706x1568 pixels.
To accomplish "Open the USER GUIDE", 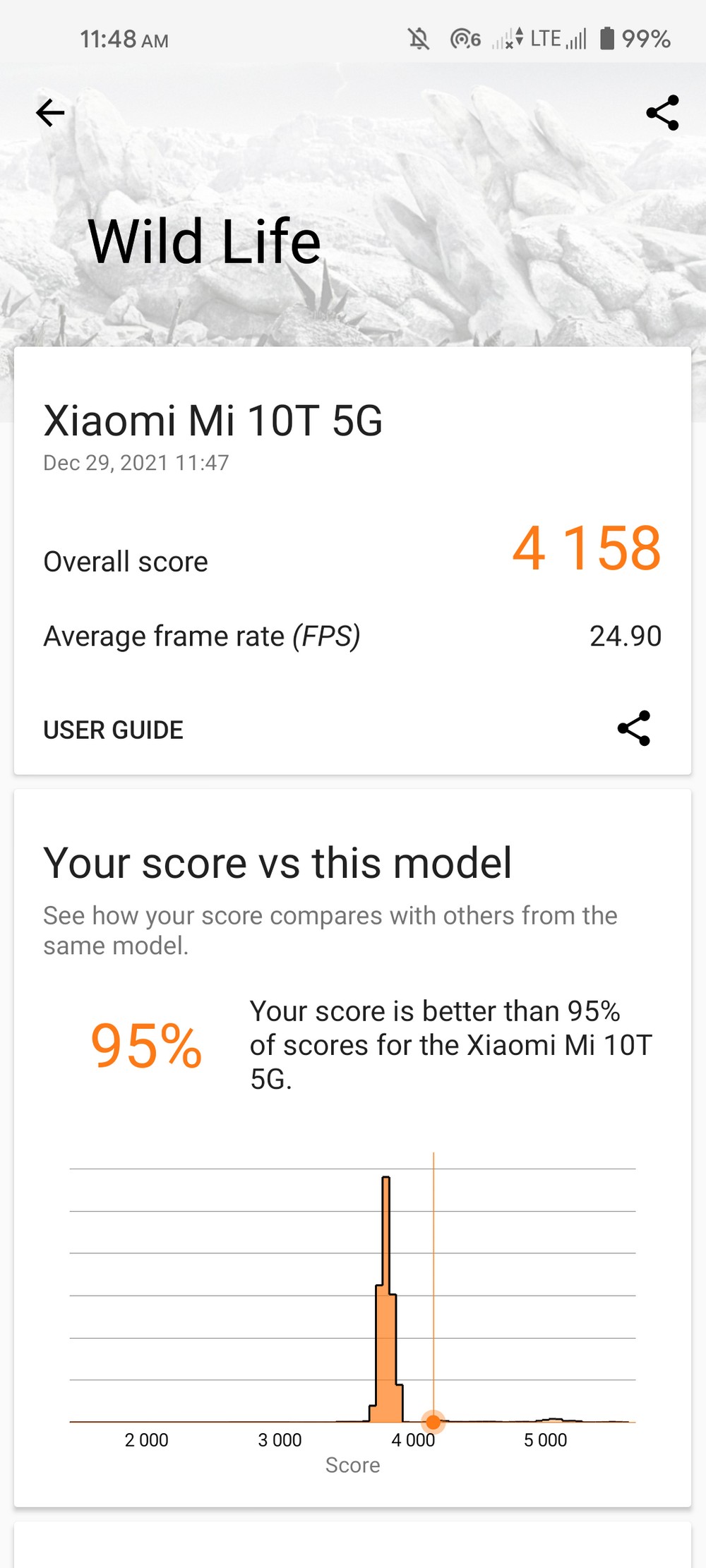I will click(113, 730).
